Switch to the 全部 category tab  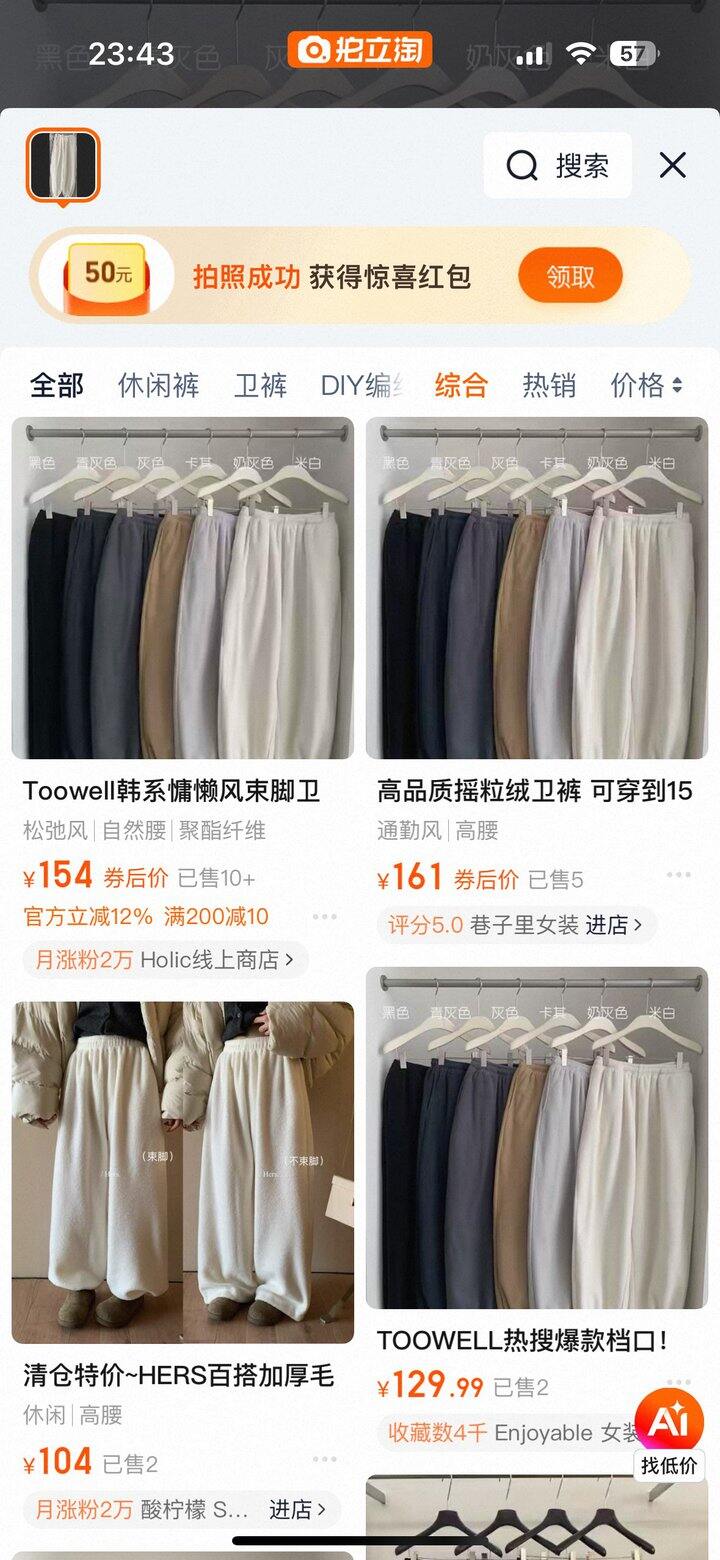click(x=57, y=385)
